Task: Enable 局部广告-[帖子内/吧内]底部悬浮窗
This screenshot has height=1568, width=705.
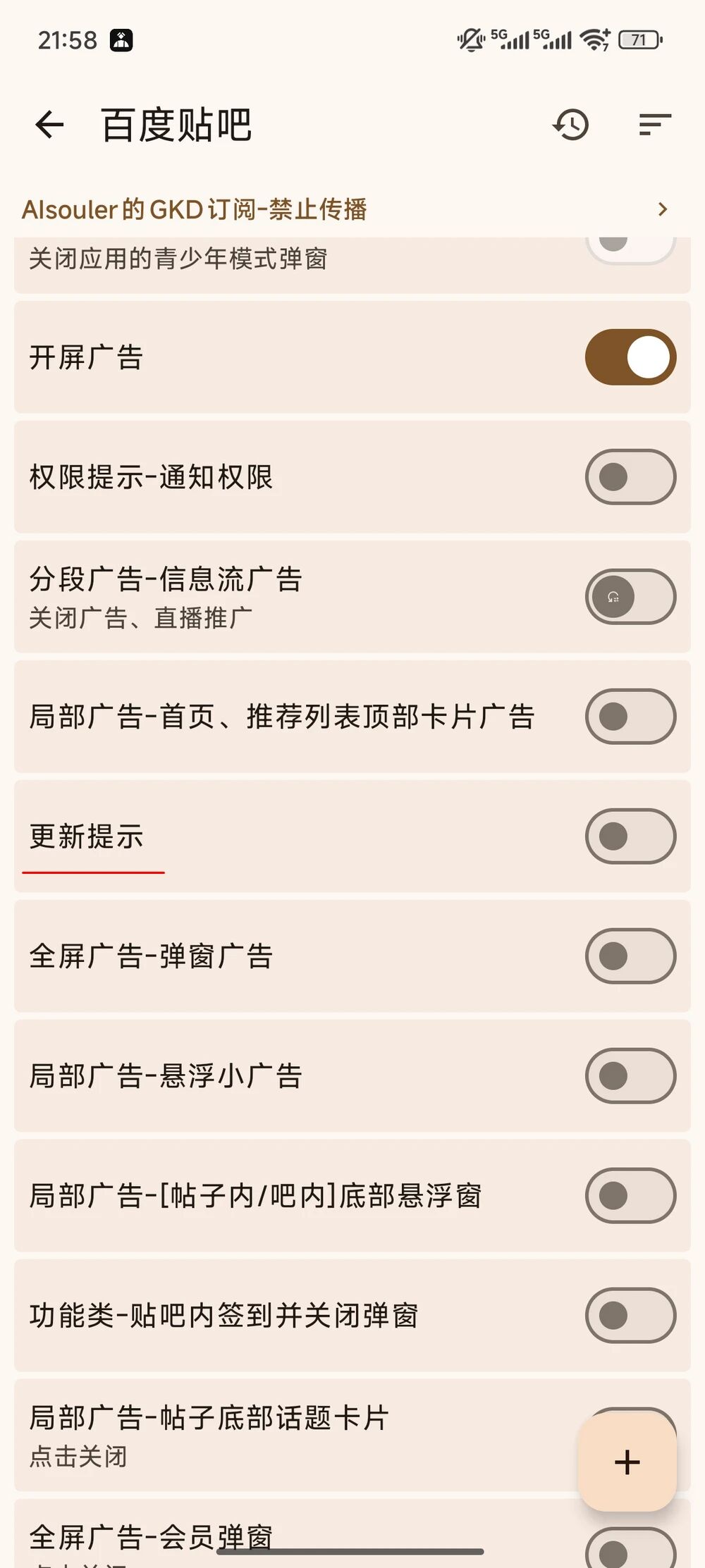Action: coord(630,1194)
